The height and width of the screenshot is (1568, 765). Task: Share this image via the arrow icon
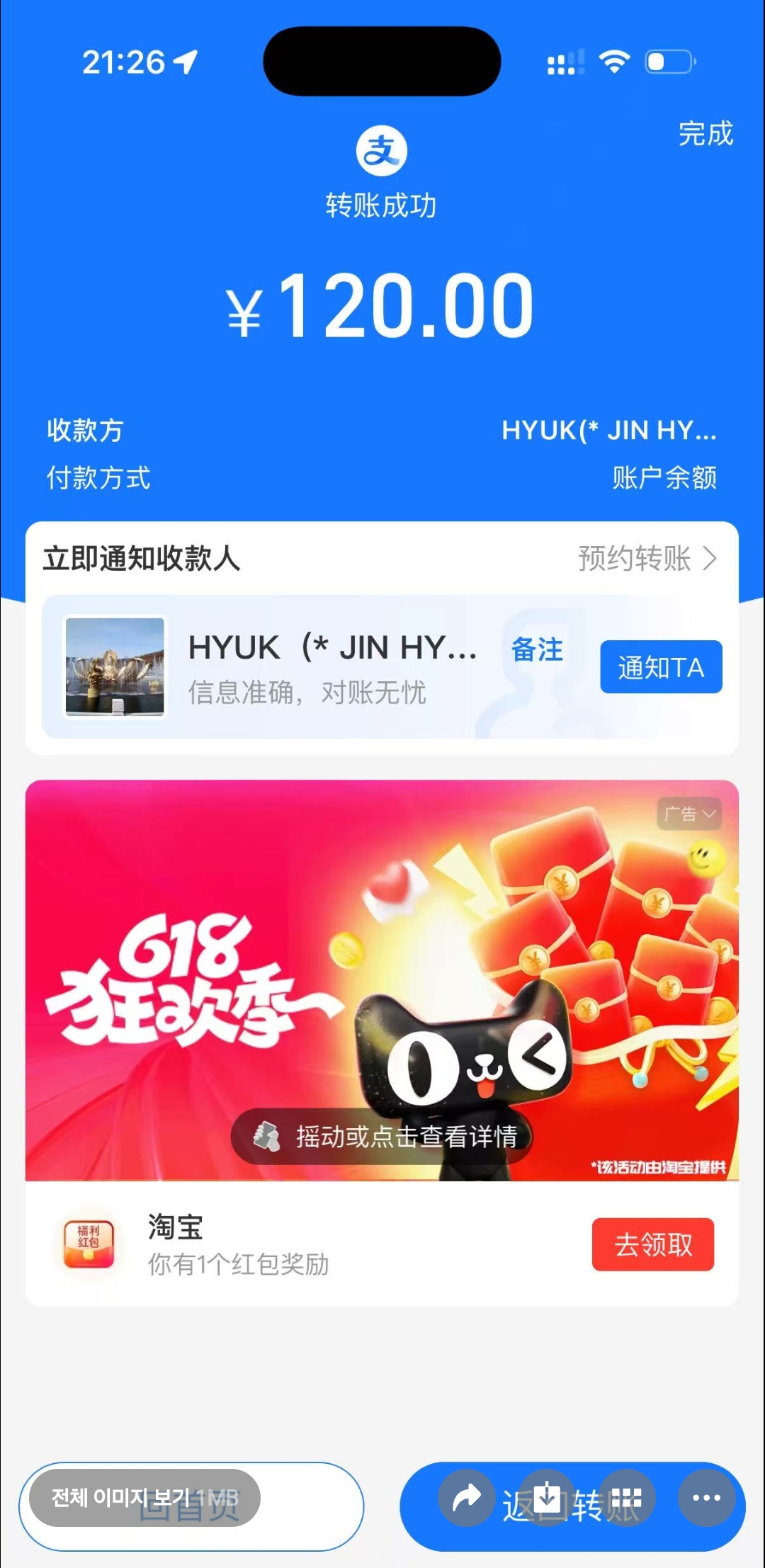[467, 1498]
